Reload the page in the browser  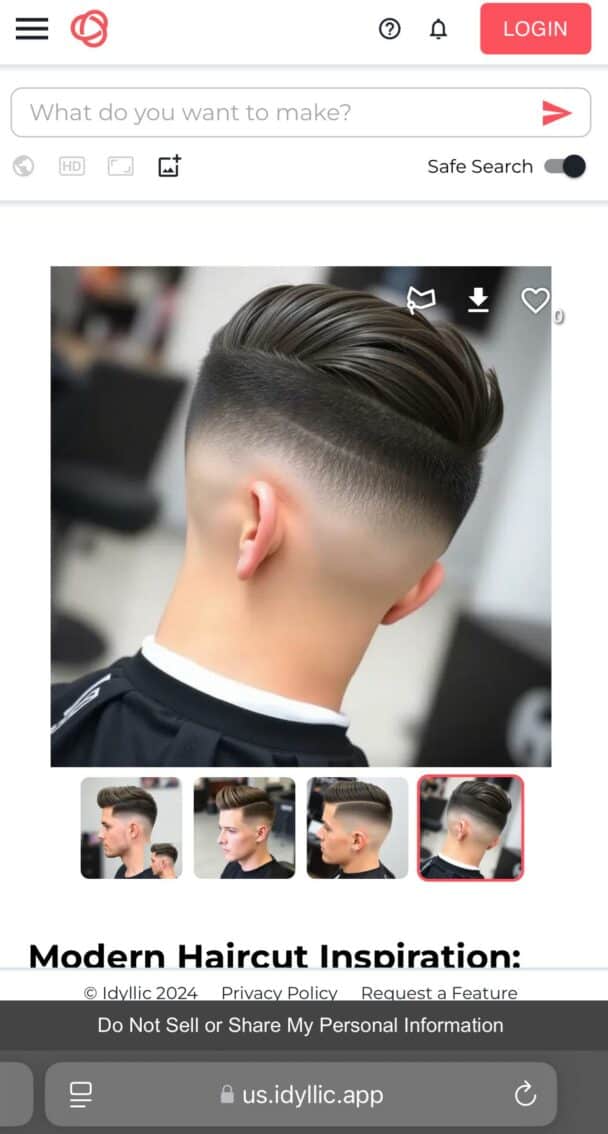(x=525, y=1095)
